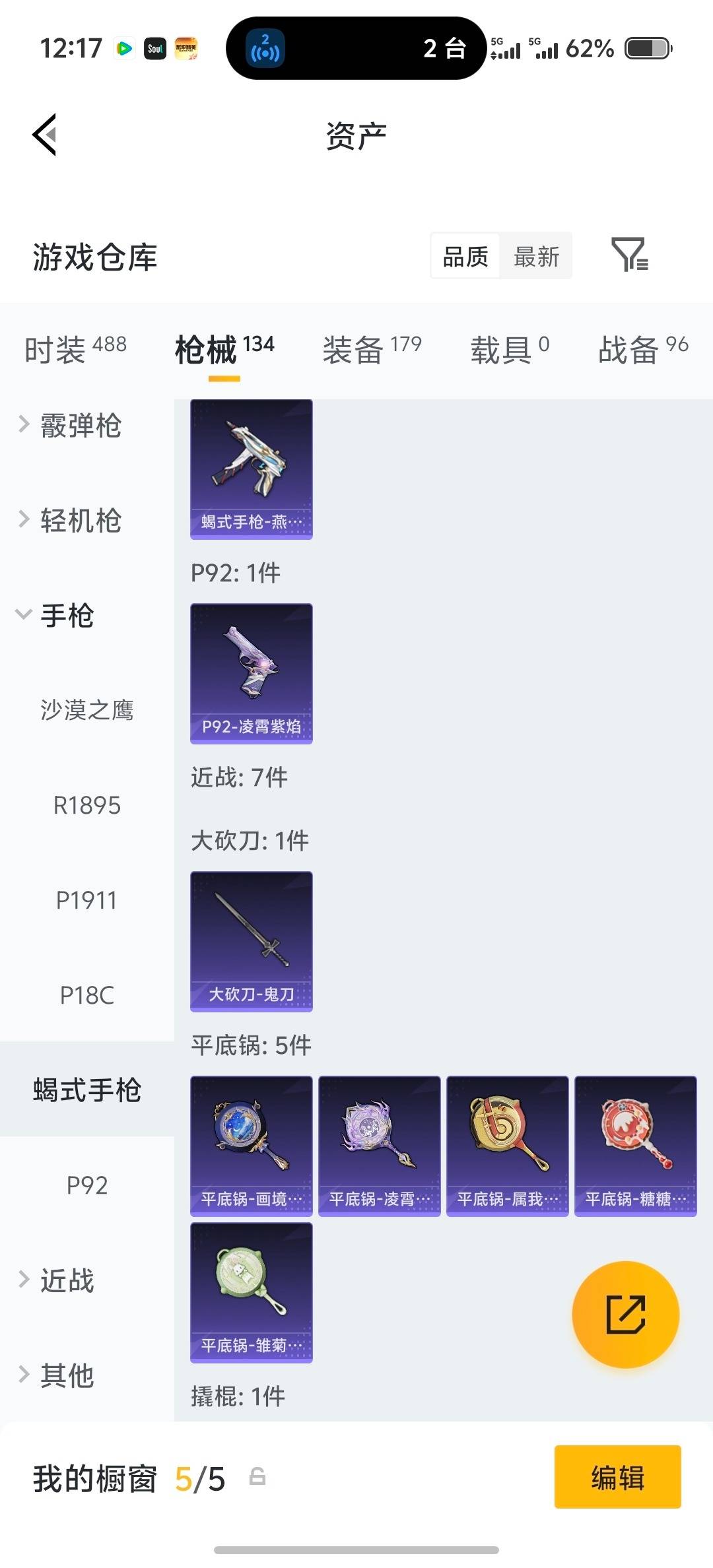Switch sorting to 最新
This screenshot has height=1568, width=713.
[x=536, y=256]
